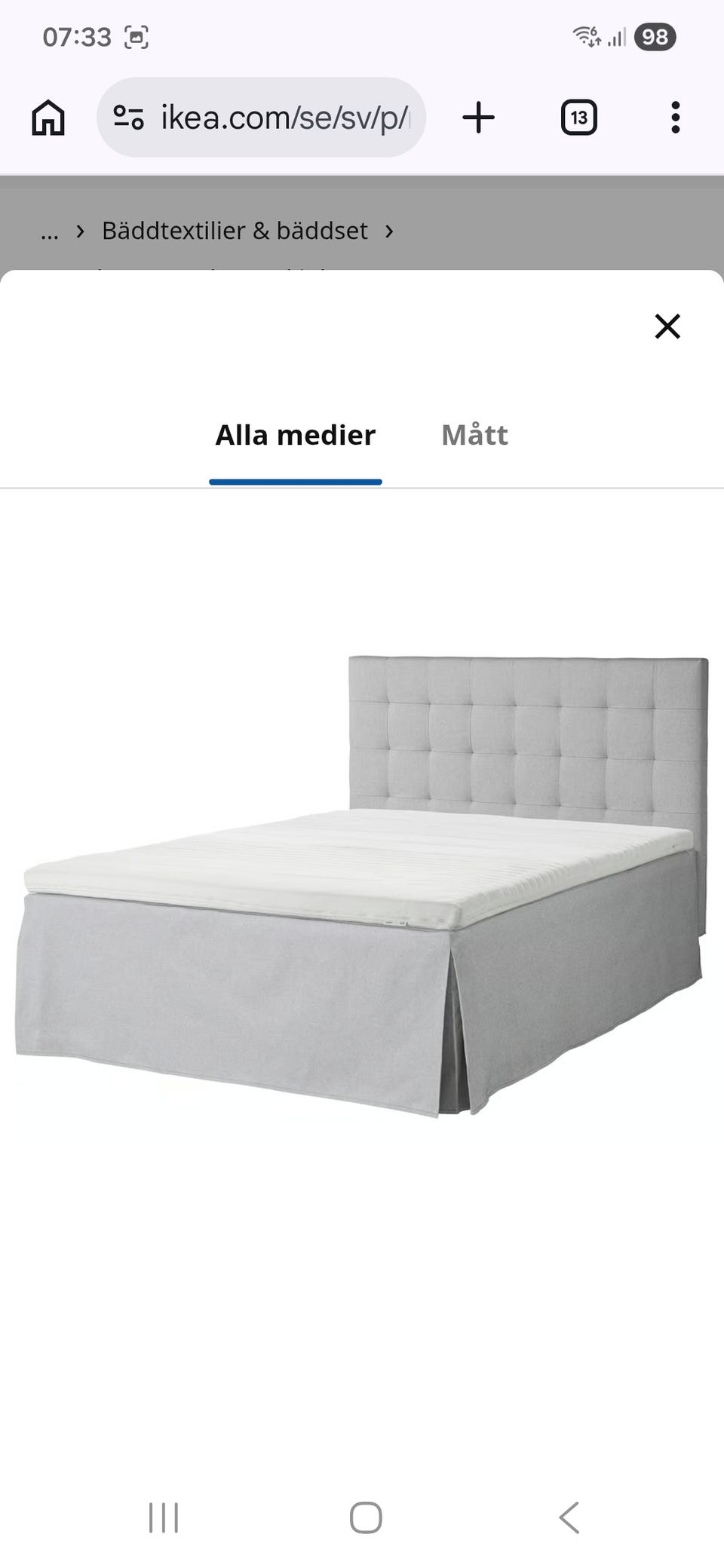The width and height of the screenshot is (724, 1568).
Task: Tap the tab switcher showing 13 tabs
Action: tap(578, 117)
